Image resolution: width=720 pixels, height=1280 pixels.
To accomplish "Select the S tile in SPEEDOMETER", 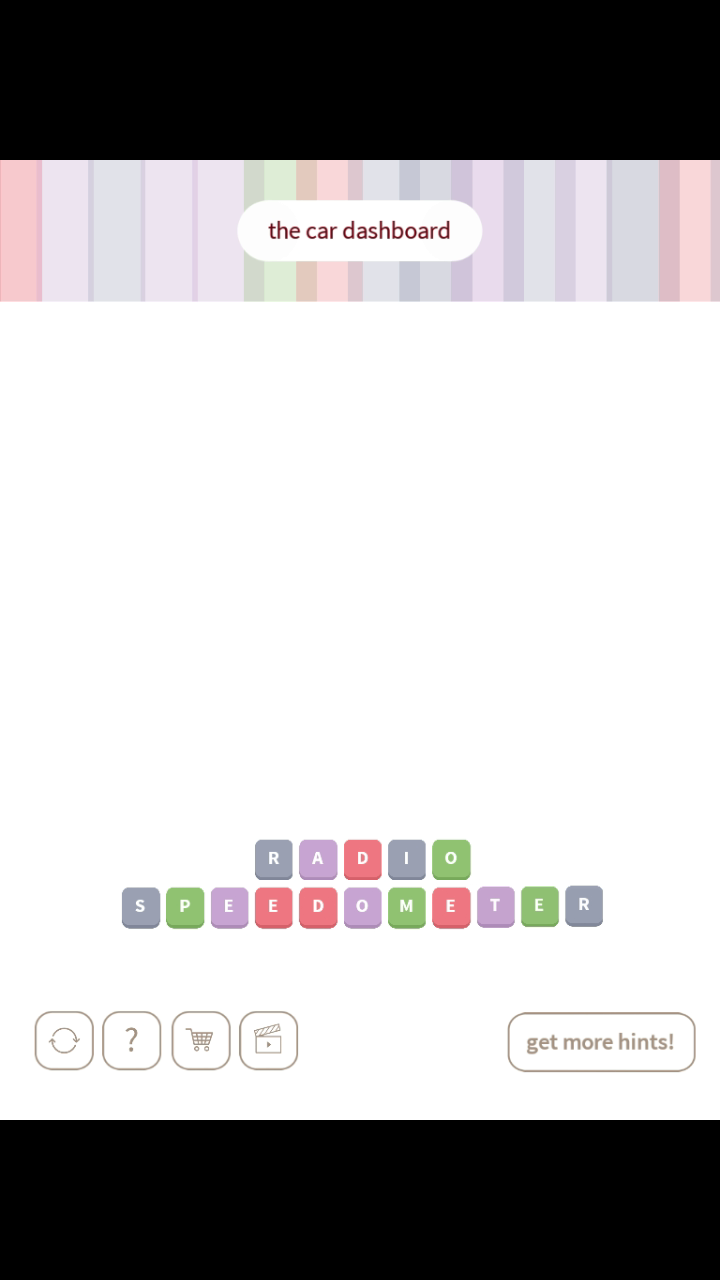I will [140, 907].
